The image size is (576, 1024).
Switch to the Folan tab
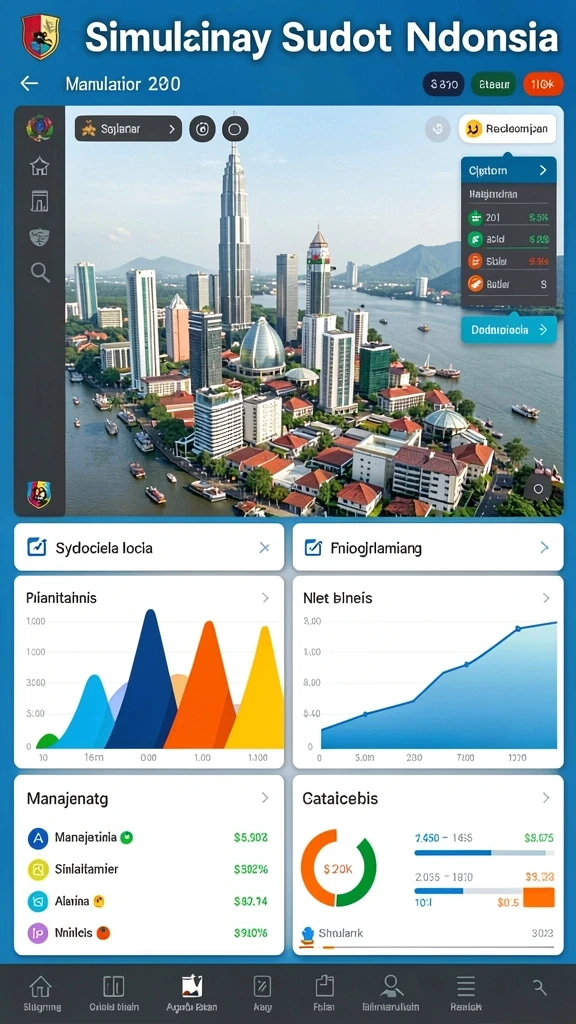pyautogui.click(x=324, y=994)
